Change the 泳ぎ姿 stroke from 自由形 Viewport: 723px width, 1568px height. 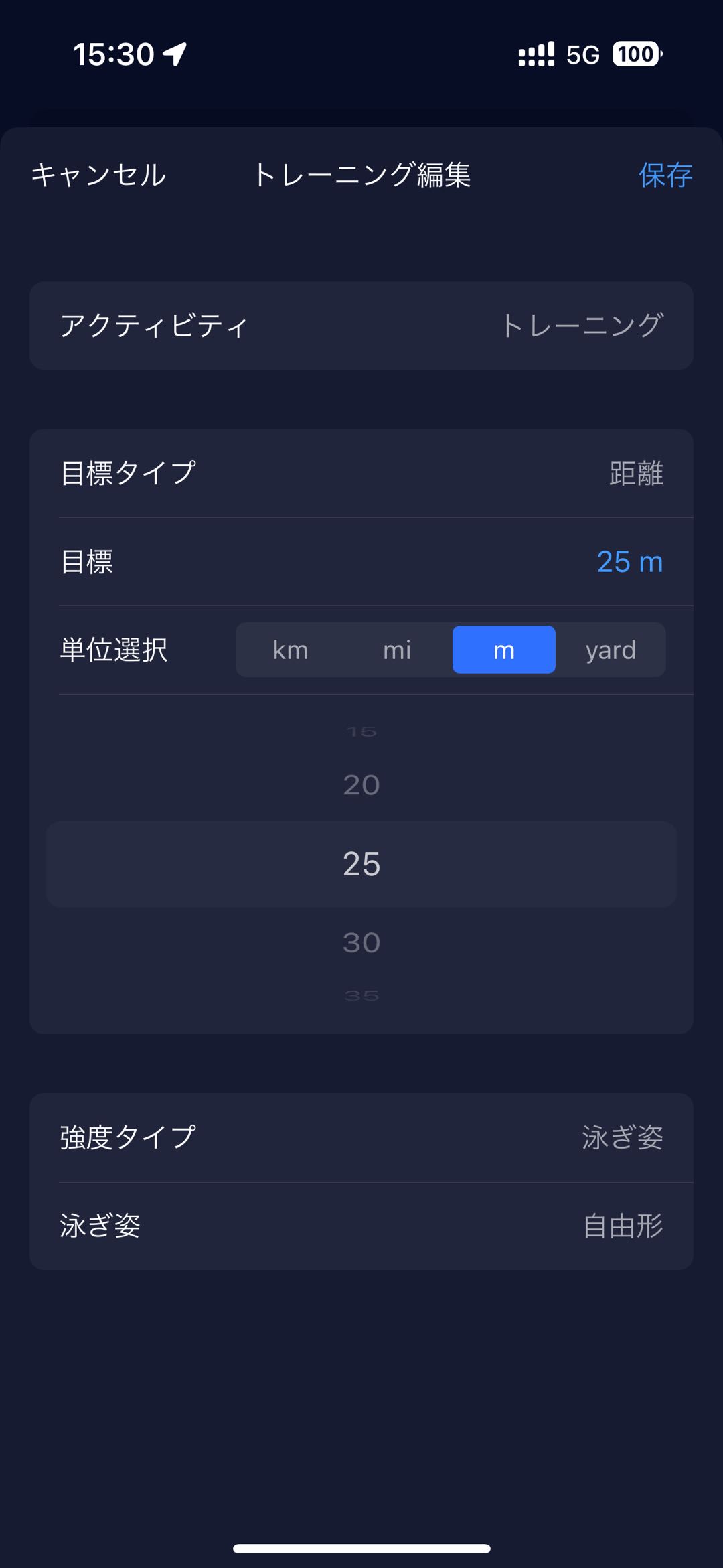point(361,1226)
